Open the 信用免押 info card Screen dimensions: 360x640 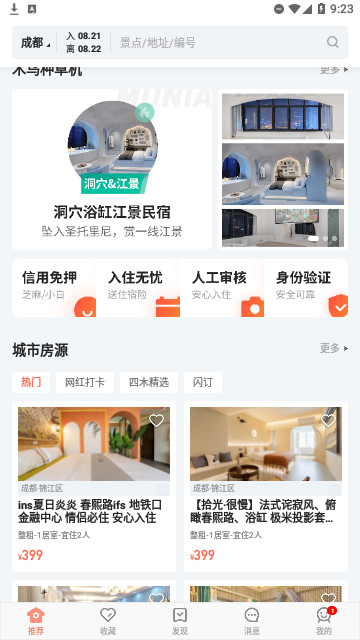coord(54,288)
